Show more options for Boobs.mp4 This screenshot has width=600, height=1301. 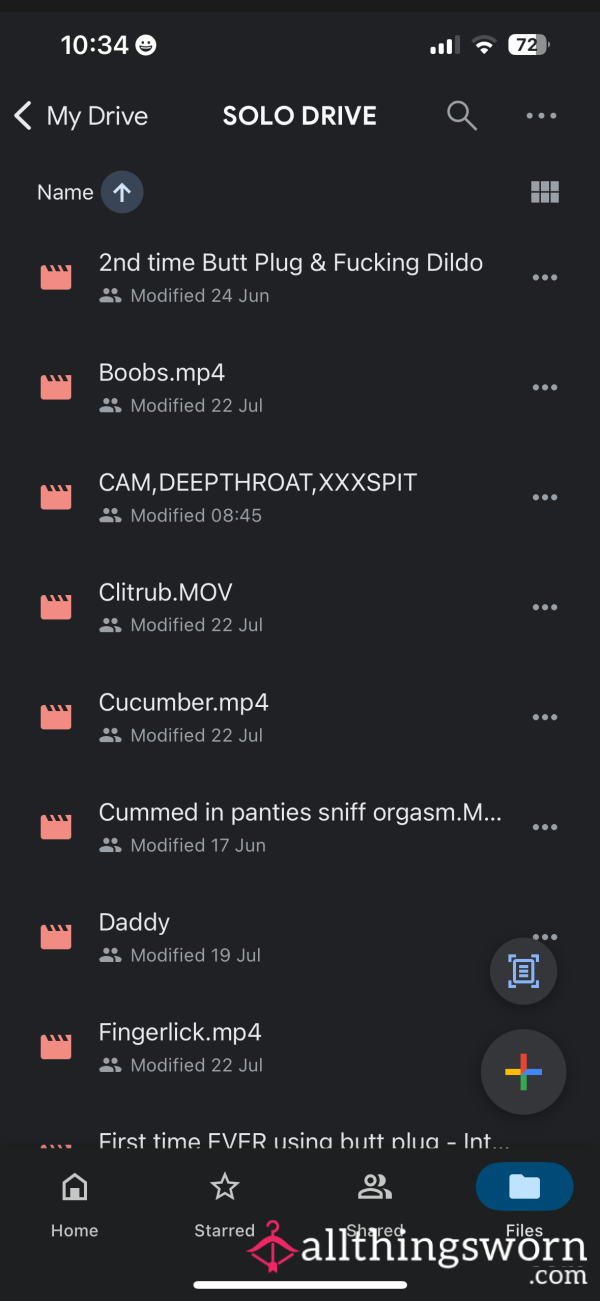(x=545, y=387)
